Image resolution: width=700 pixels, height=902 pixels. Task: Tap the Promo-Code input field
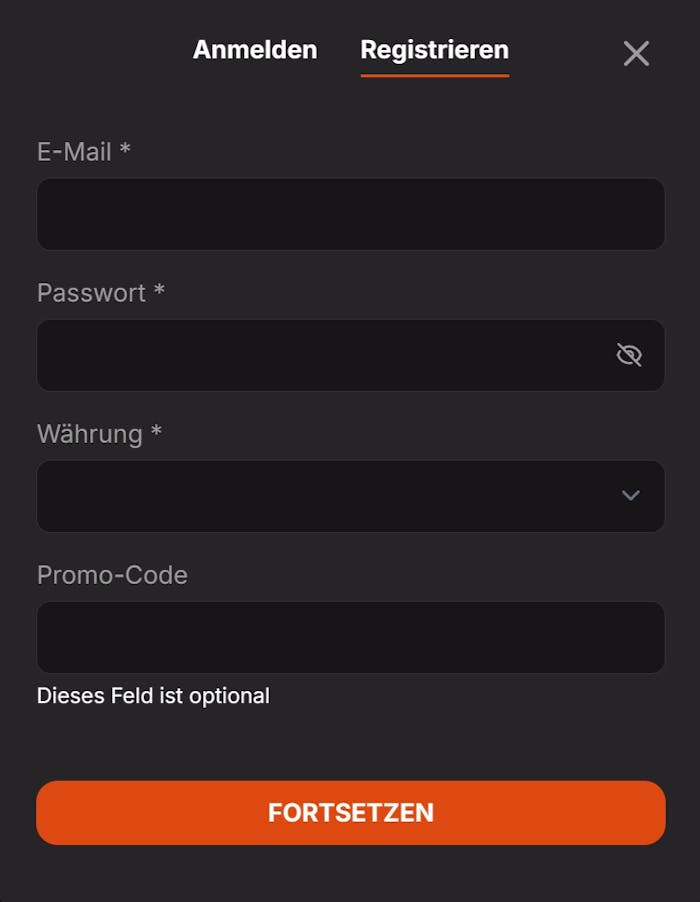tap(350, 637)
